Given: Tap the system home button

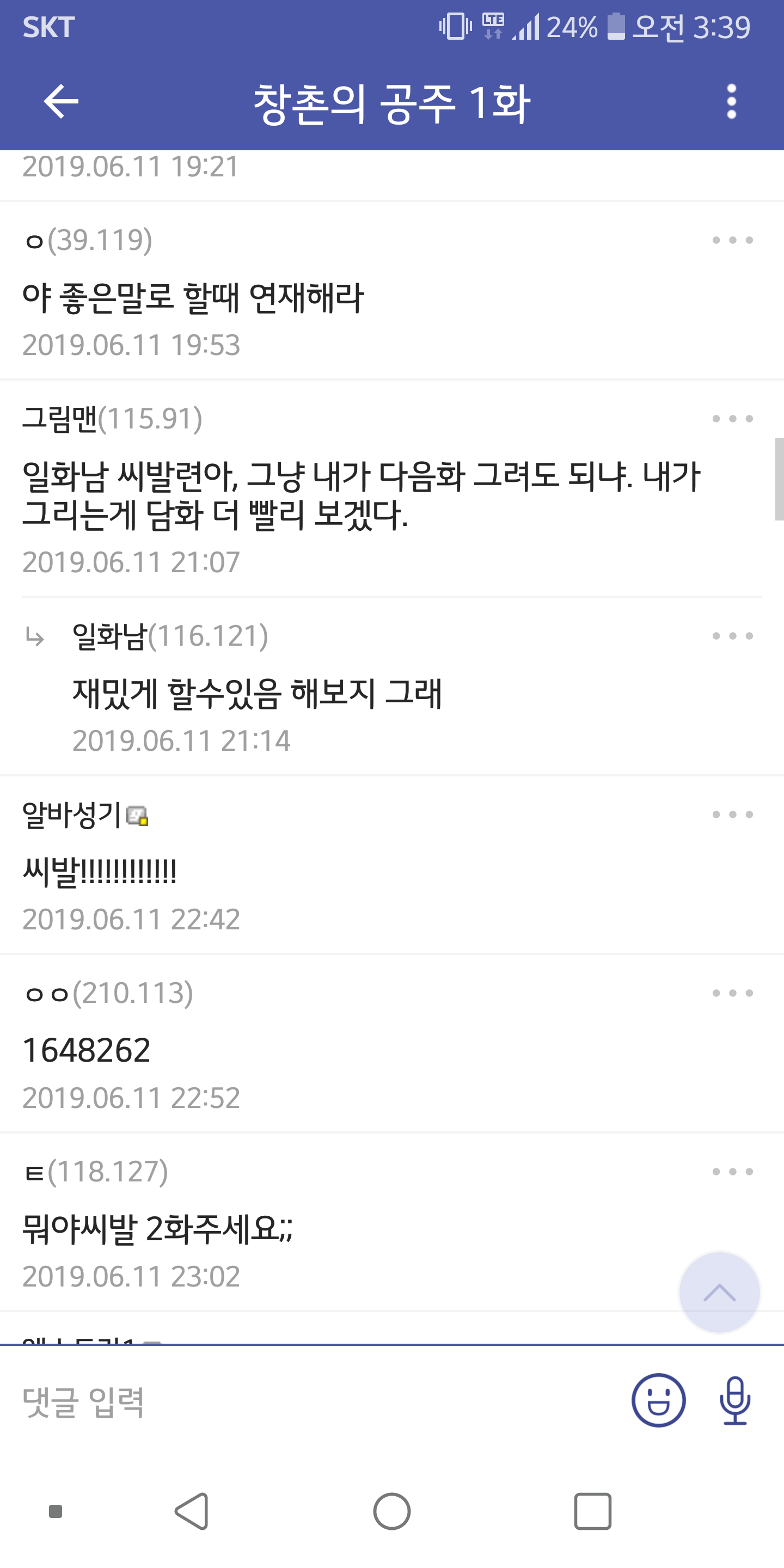Looking at the screenshot, I should pyautogui.click(x=391, y=1511).
